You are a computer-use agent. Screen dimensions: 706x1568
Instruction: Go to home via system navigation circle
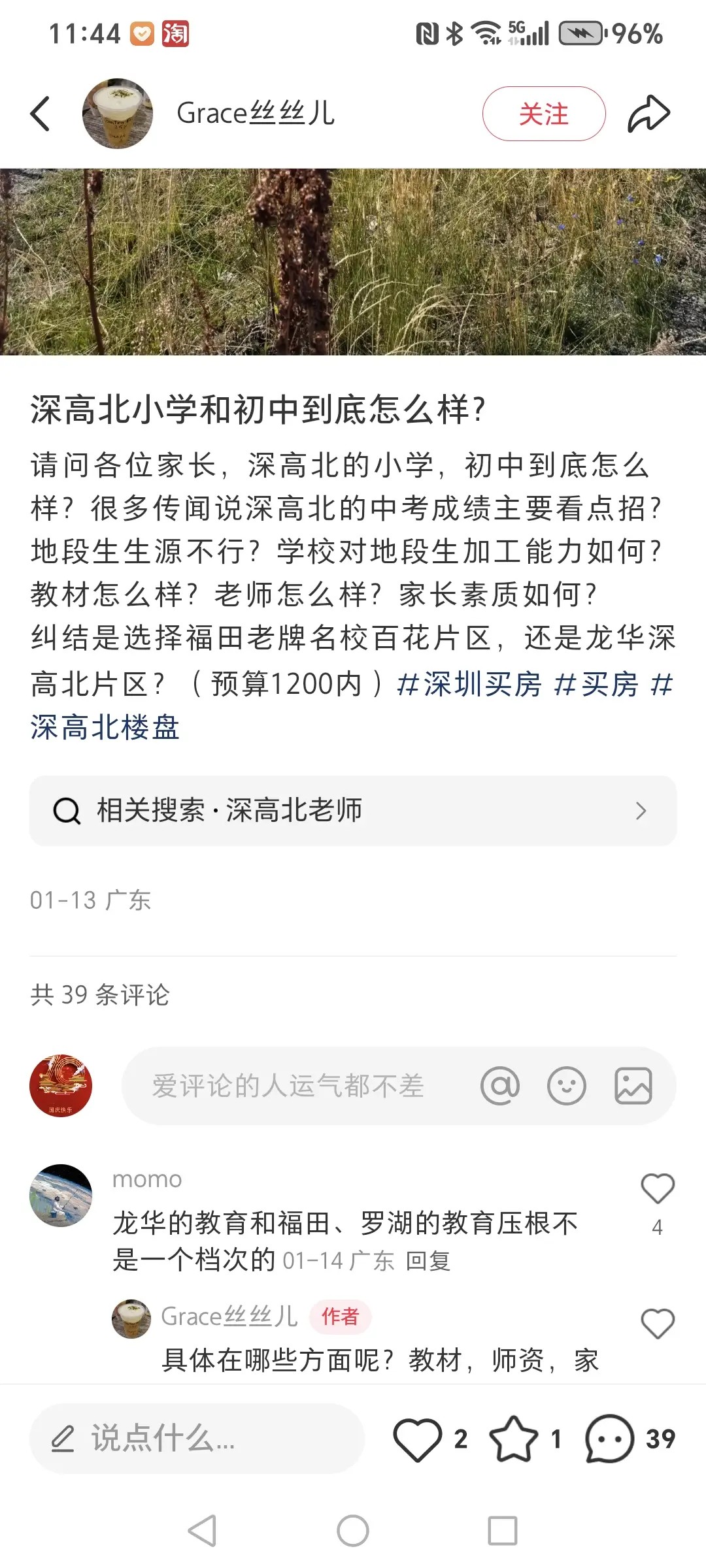click(353, 1531)
